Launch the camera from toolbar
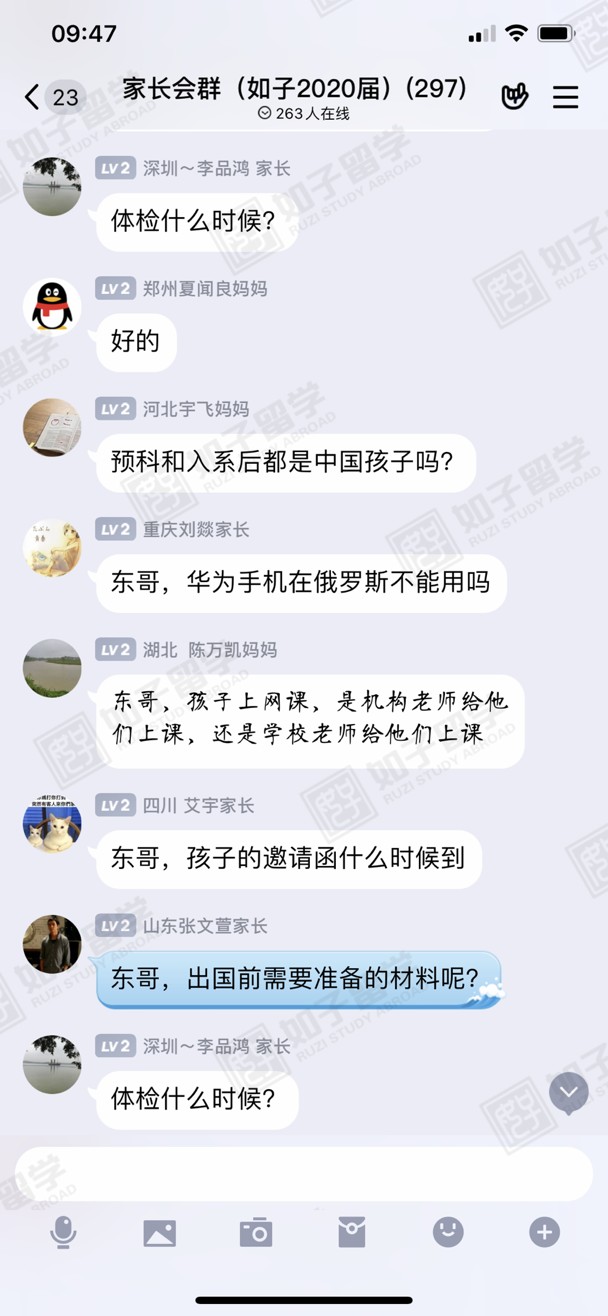 coord(256,1233)
